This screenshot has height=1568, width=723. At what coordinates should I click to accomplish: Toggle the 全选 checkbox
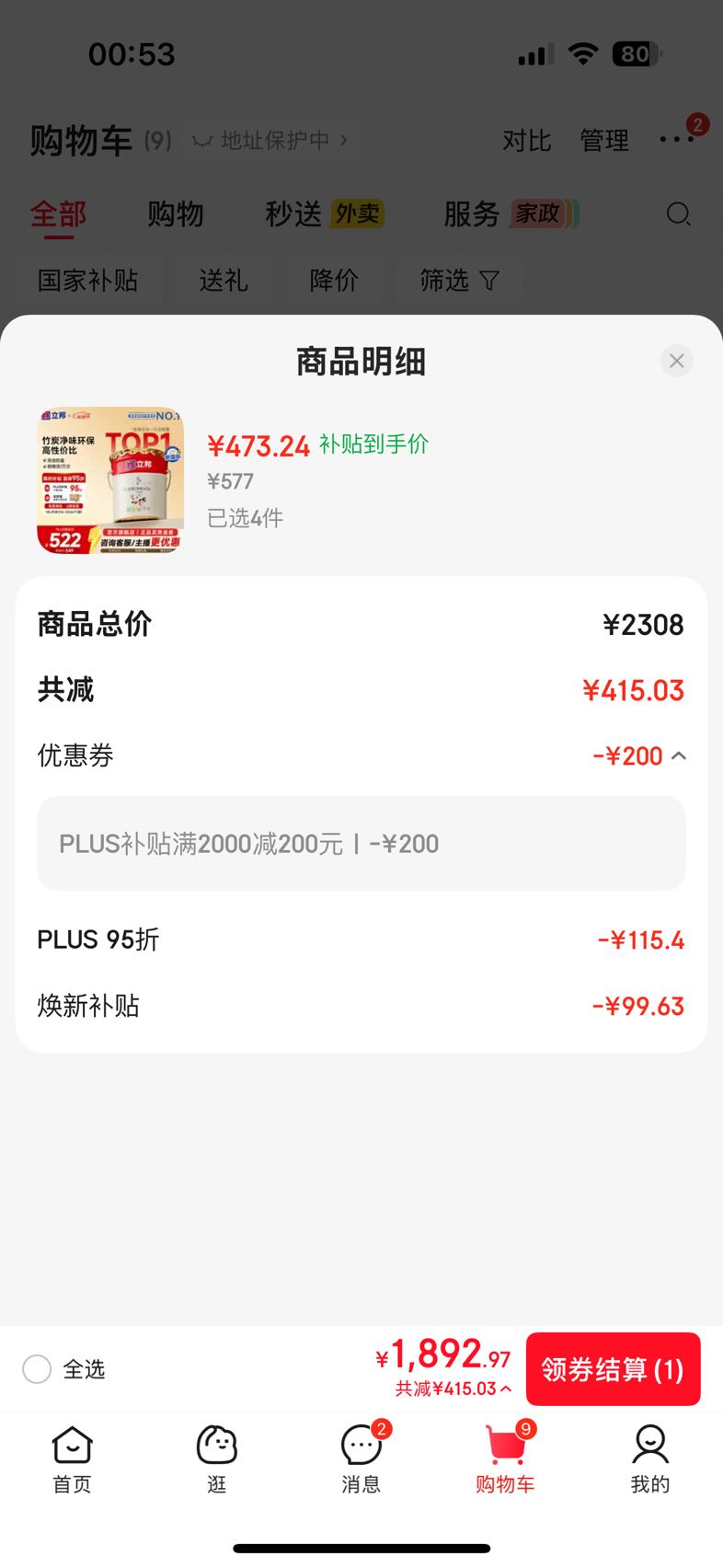tap(37, 1369)
